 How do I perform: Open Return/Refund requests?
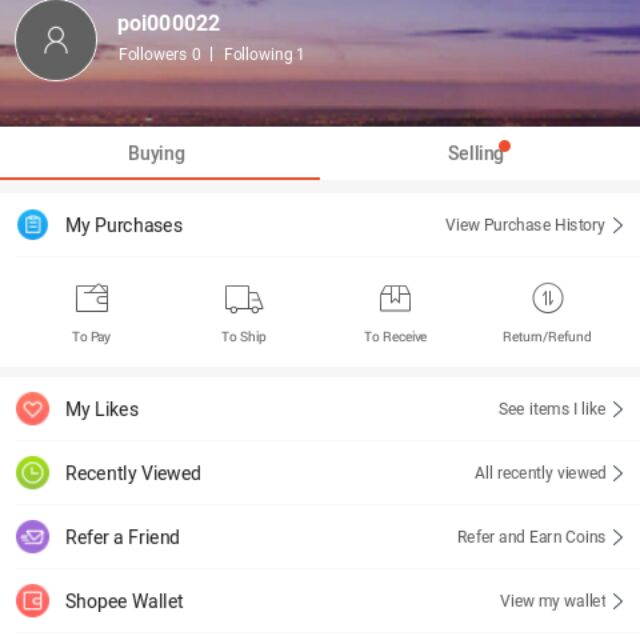(547, 312)
